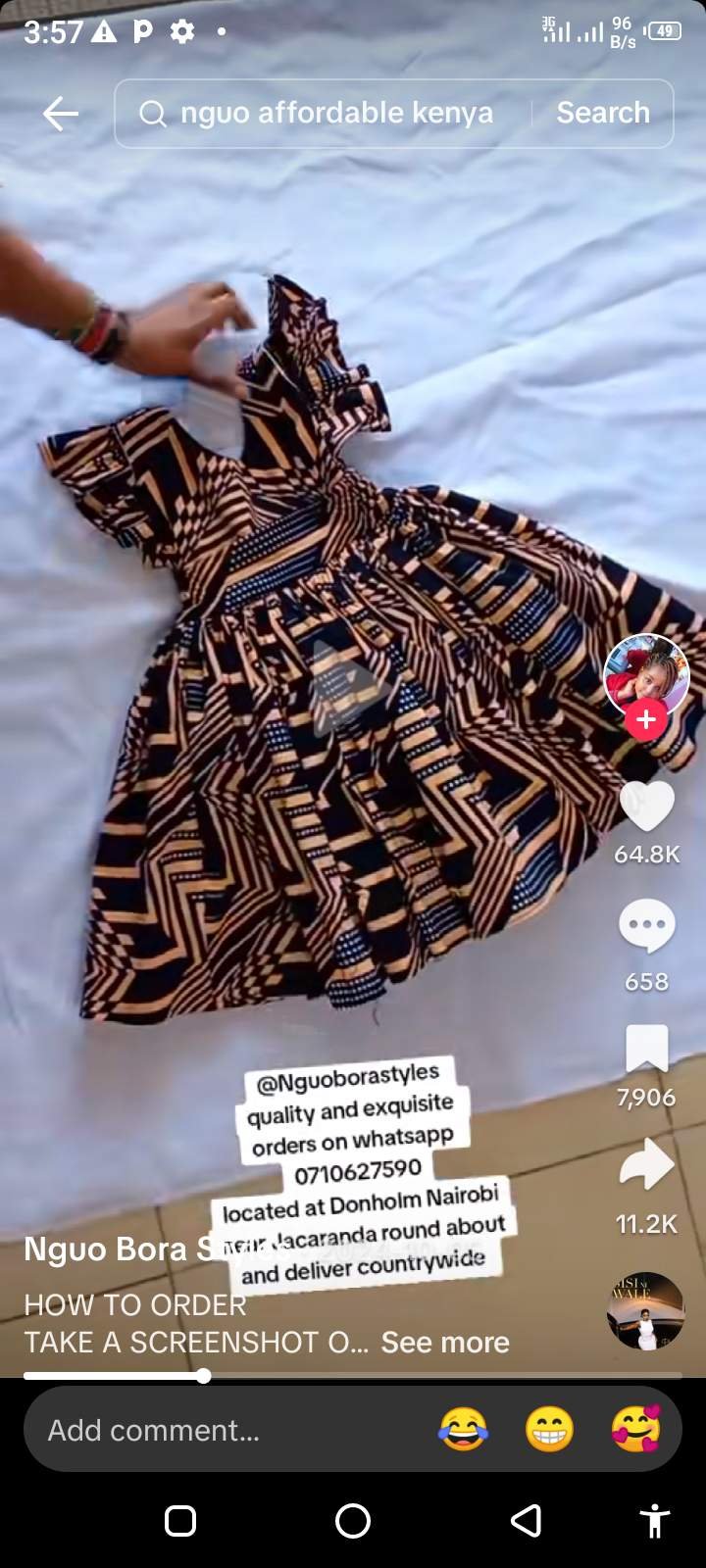This screenshot has height=1568, width=706.
Task: Tap the Search button
Action: 602,114
